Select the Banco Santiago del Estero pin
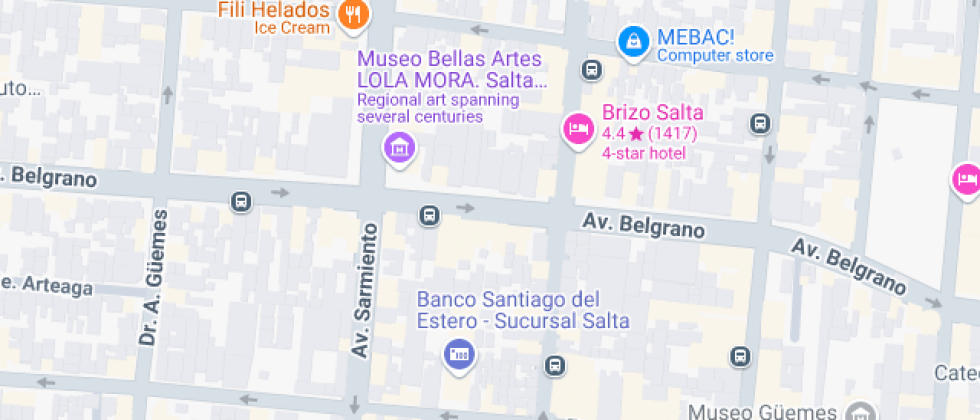 click(459, 356)
